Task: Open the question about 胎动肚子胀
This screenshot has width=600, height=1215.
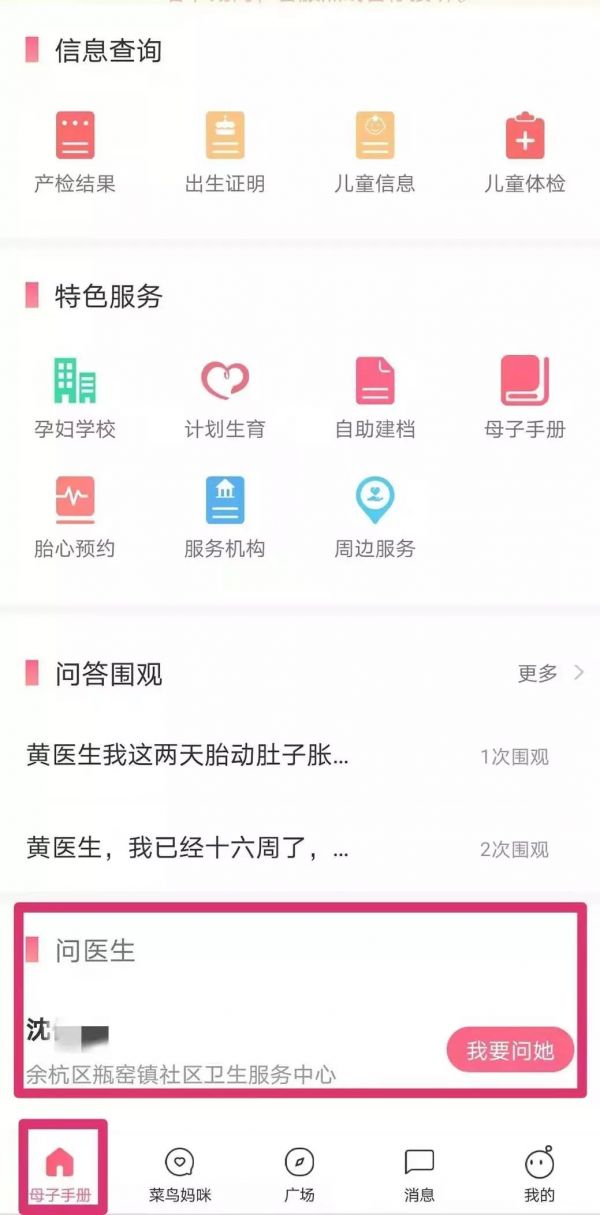Action: tap(300, 756)
